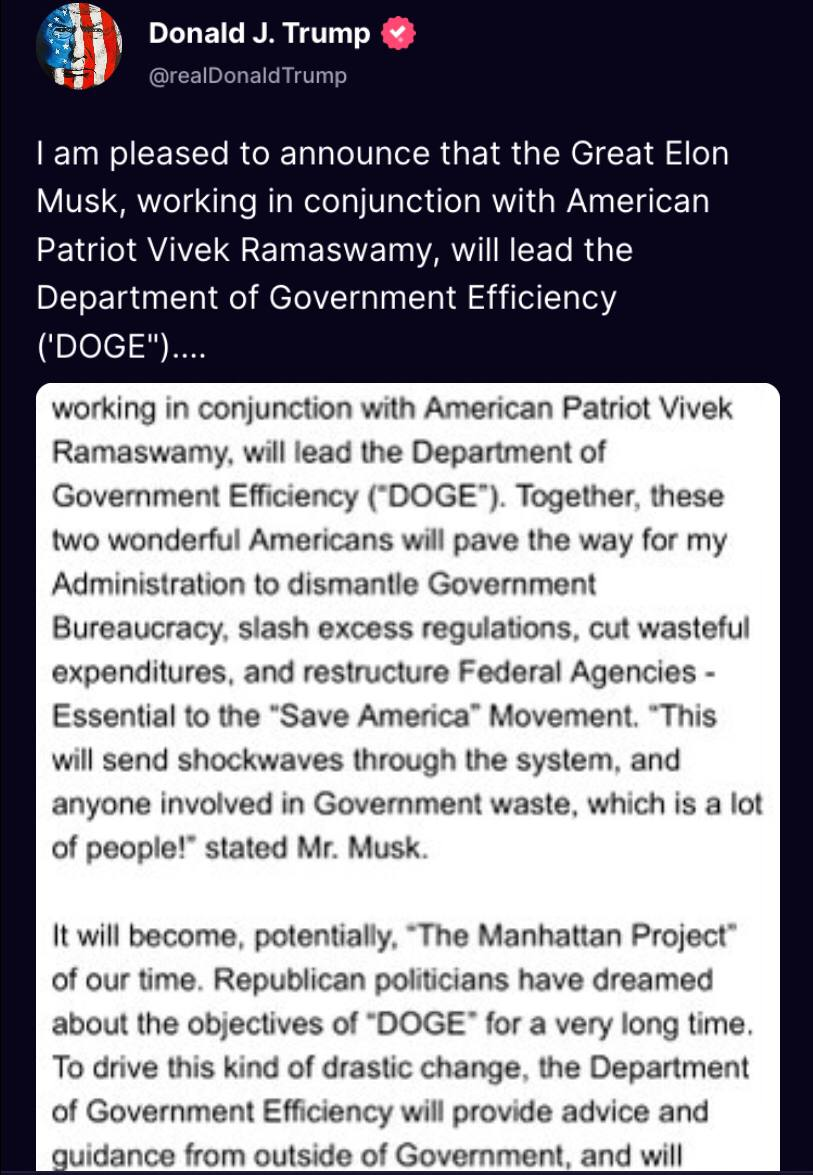Open Donald J. Trump's profile picture
Screen dimensions: 813x1175
79,47
